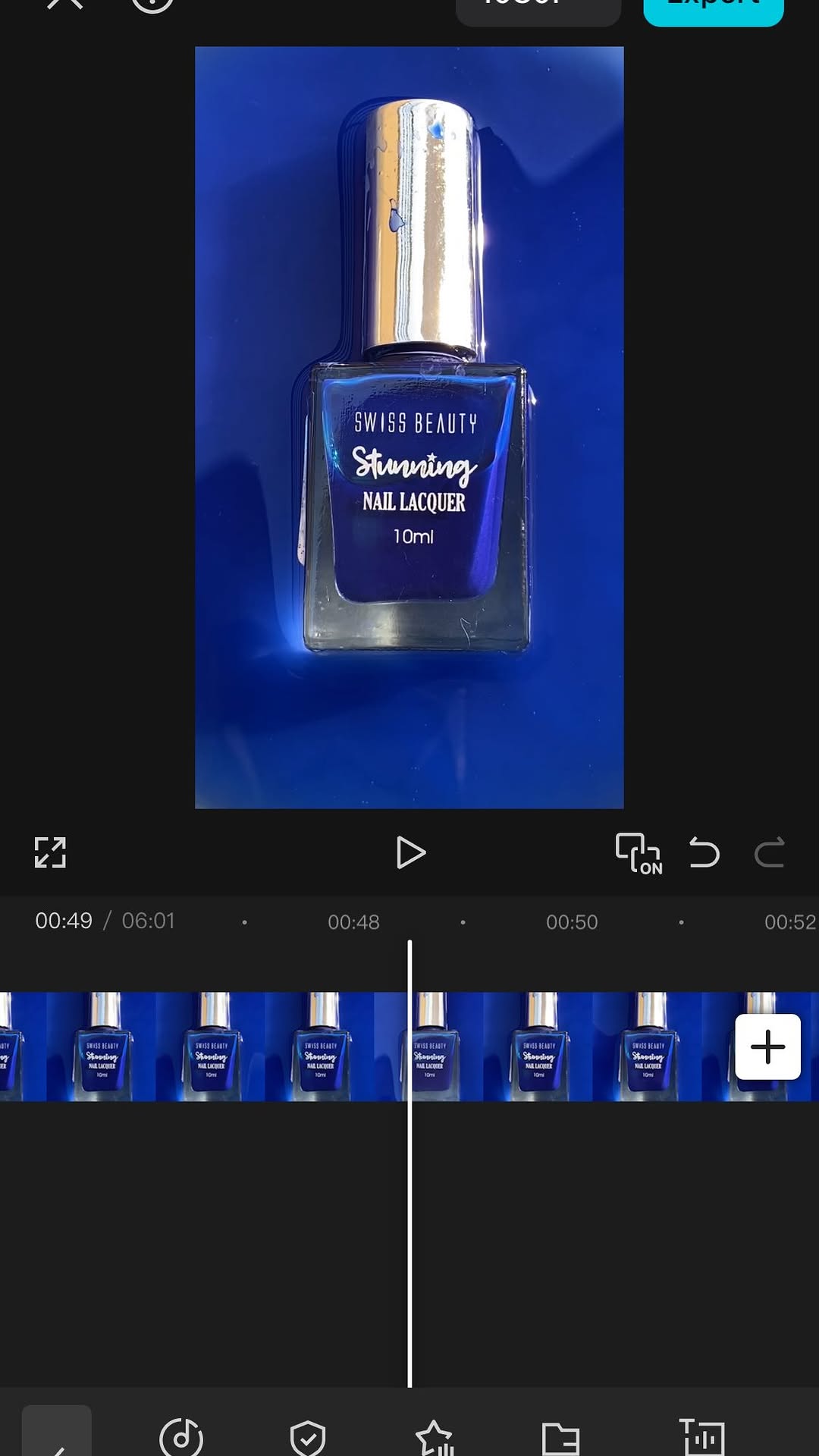
Task: Open the folder tool in the bottom toolbar
Action: (x=561, y=1438)
